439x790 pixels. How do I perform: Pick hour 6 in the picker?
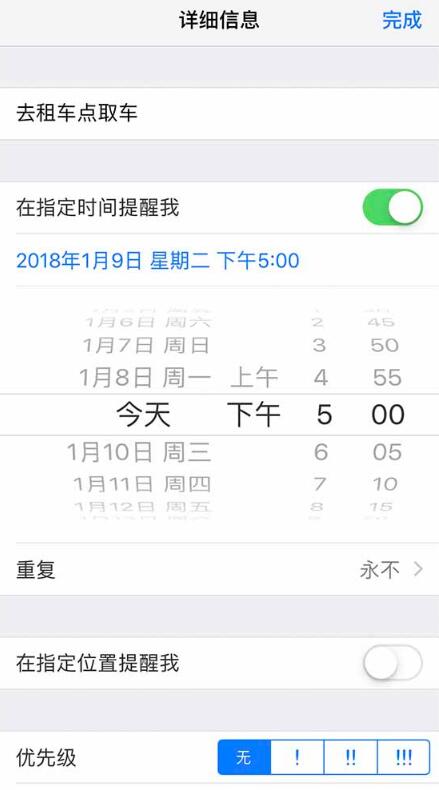[x=321, y=452]
